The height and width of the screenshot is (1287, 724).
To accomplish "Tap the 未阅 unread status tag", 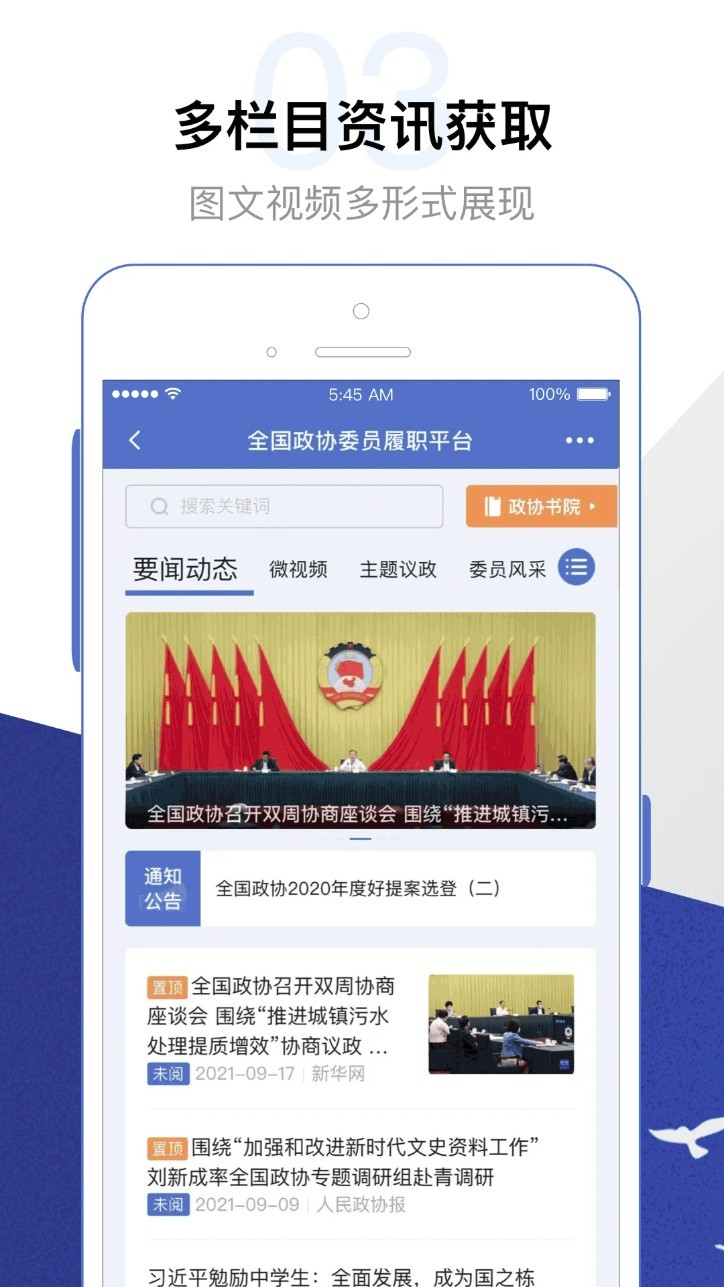I will coord(168,1073).
